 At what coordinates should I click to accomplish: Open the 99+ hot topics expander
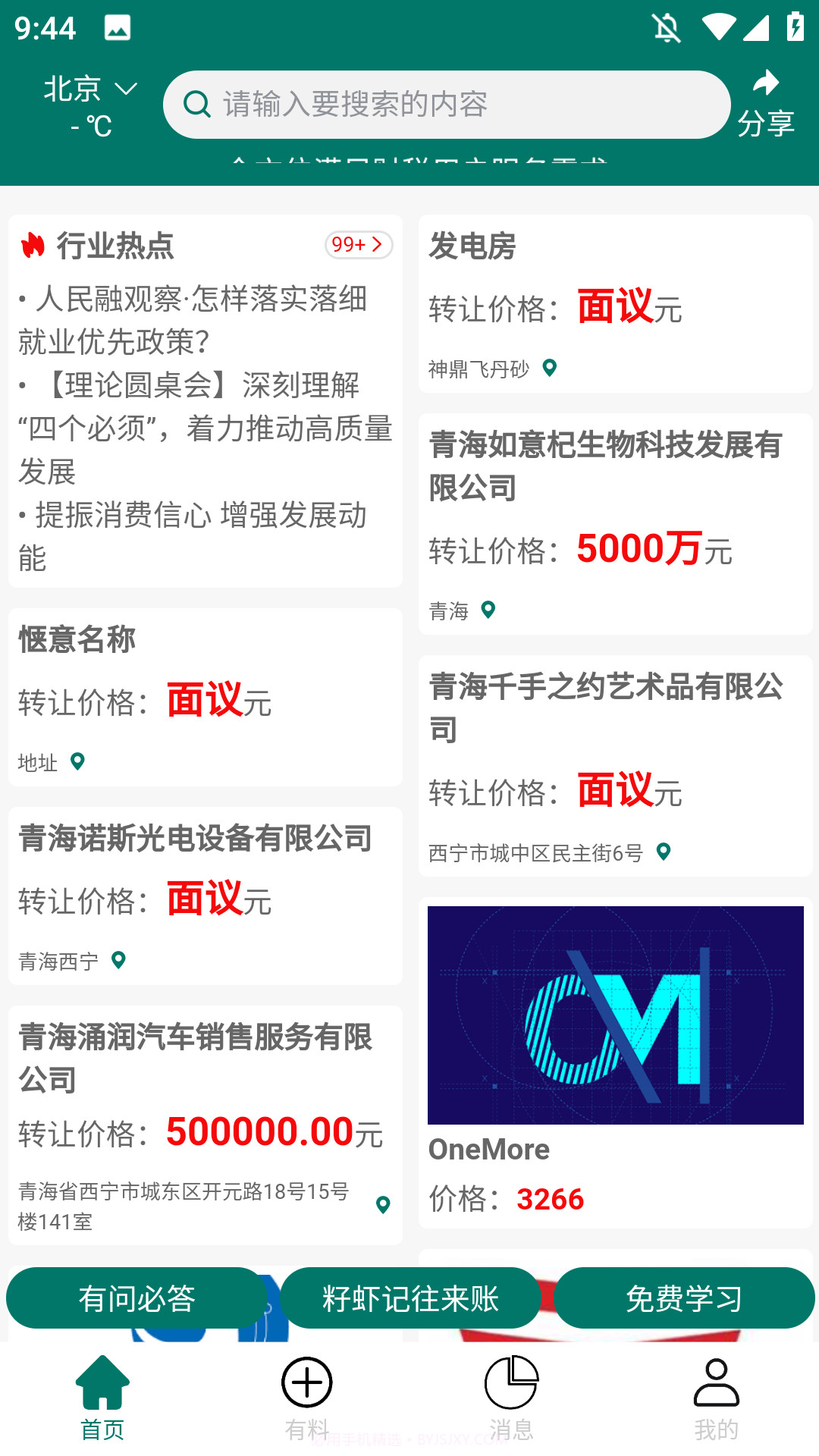click(357, 245)
